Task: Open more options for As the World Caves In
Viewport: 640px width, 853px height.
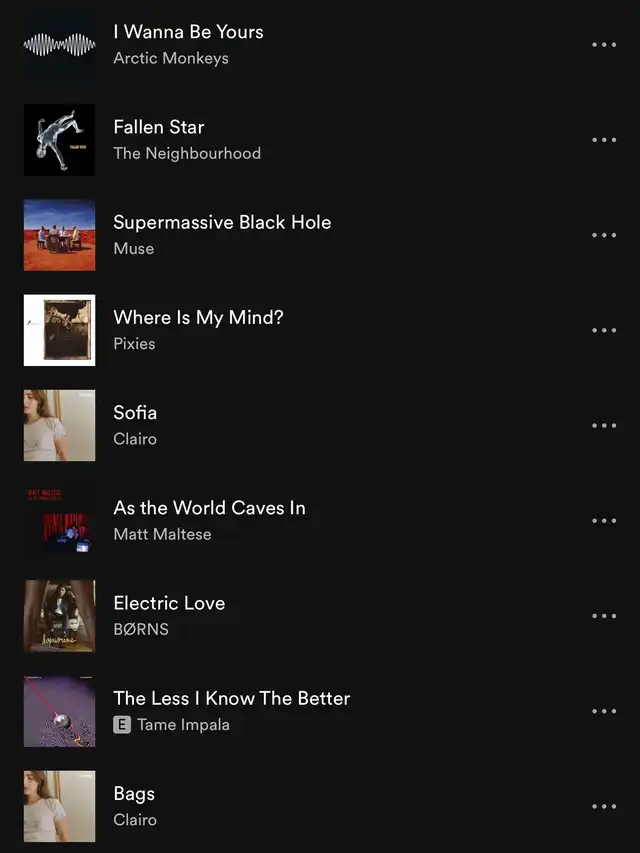Action: coord(604,520)
